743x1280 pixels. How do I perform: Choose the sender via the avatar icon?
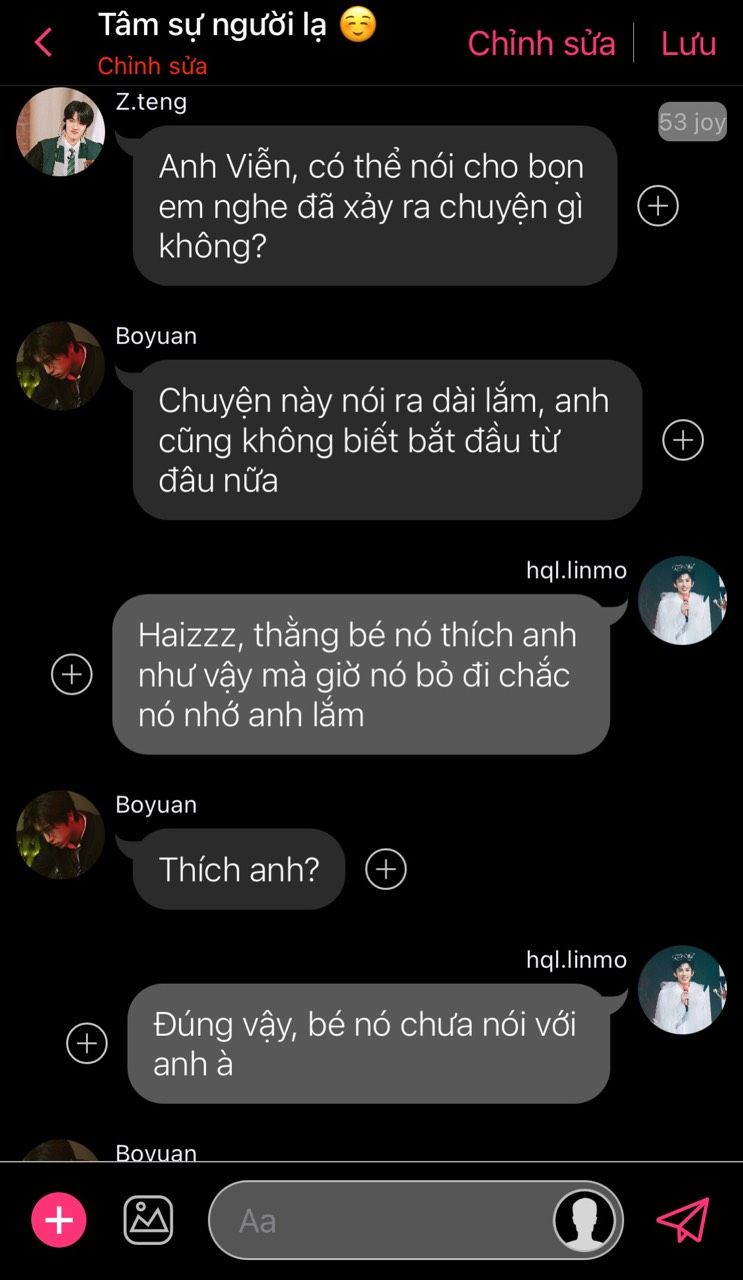[x=585, y=1221]
